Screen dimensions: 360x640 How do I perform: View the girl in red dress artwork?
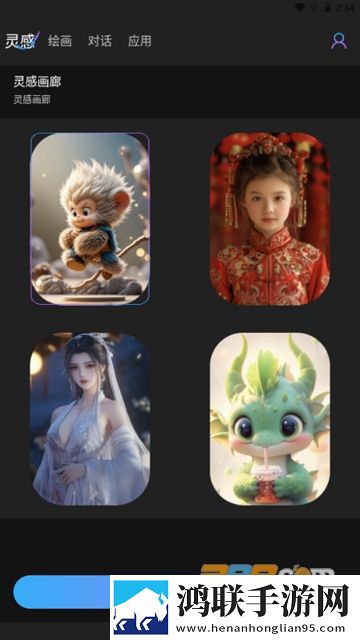pyautogui.click(x=270, y=218)
